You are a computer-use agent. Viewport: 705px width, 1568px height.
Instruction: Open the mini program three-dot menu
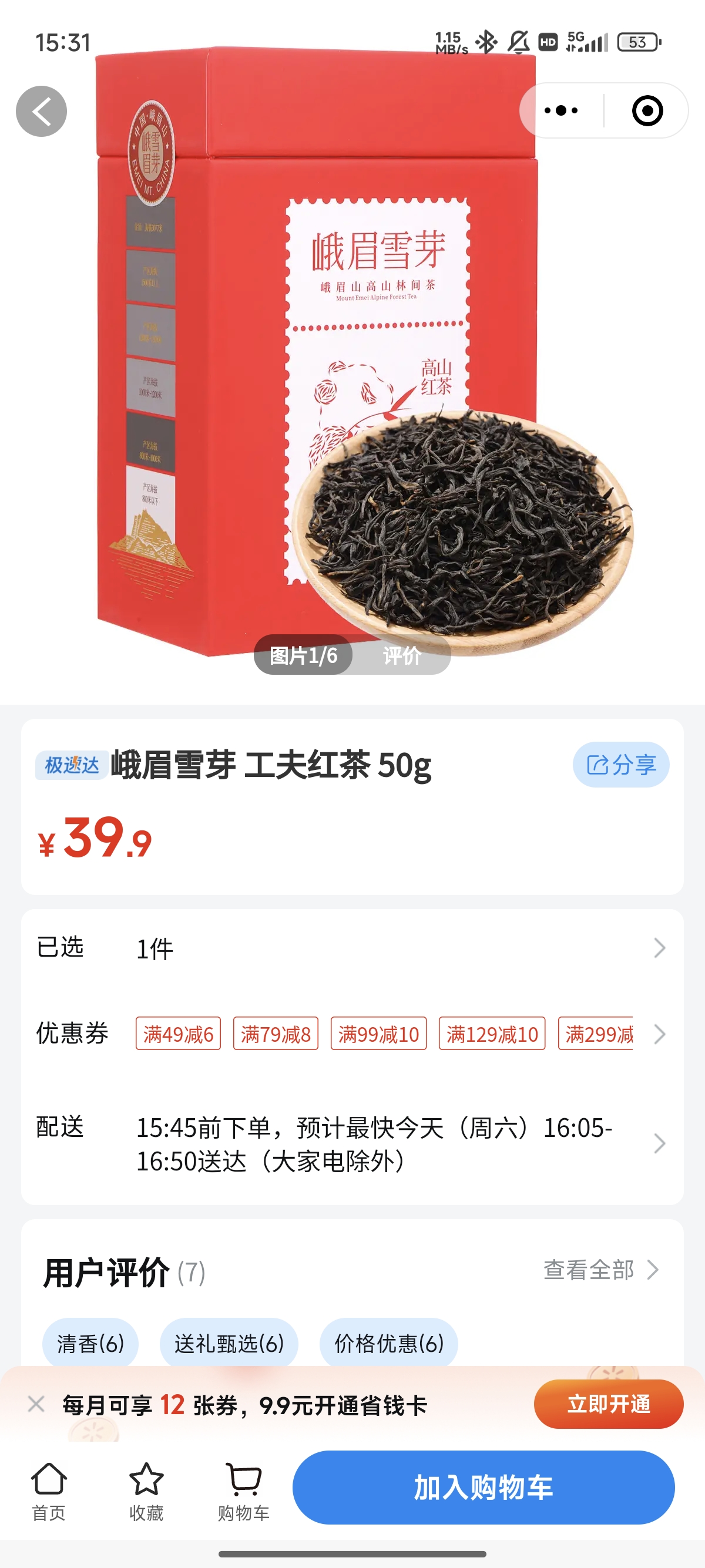(x=561, y=111)
